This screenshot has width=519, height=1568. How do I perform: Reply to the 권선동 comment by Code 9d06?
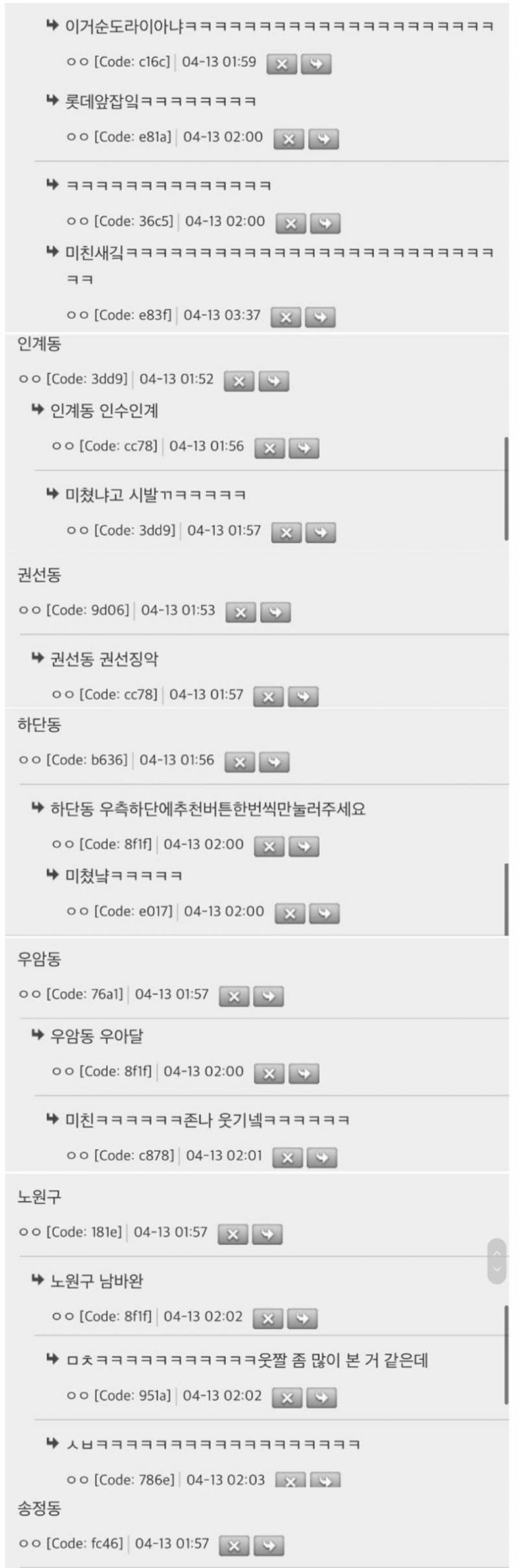pyautogui.click(x=275, y=612)
